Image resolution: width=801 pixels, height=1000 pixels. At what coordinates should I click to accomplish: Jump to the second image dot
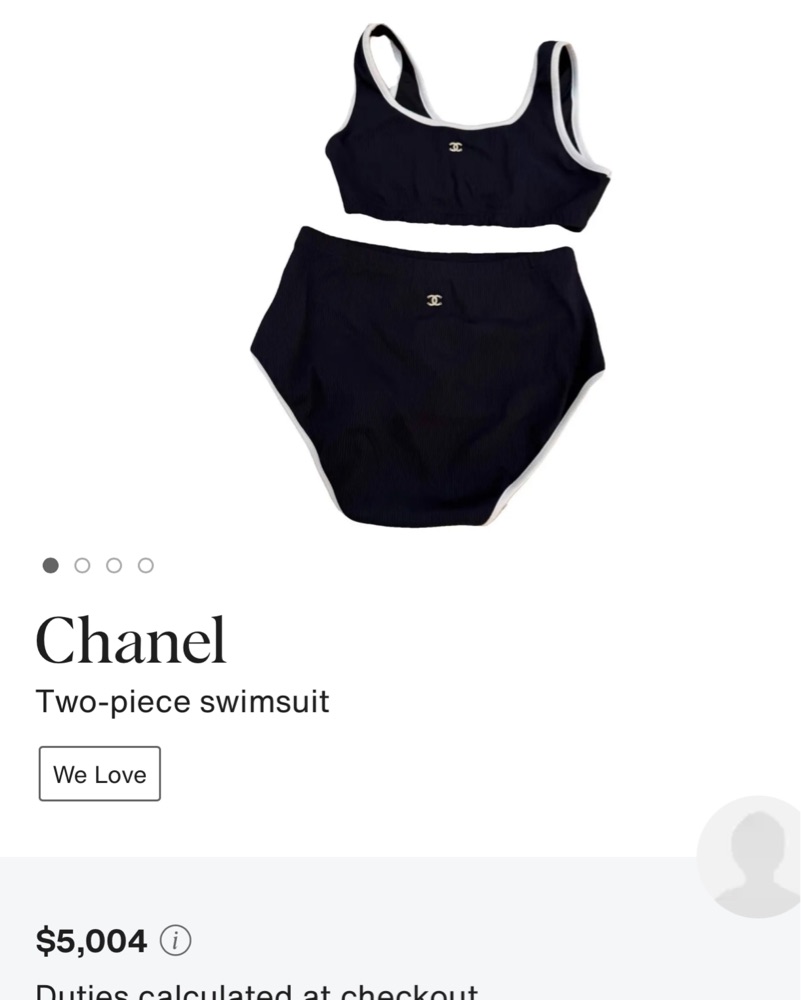(x=82, y=566)
